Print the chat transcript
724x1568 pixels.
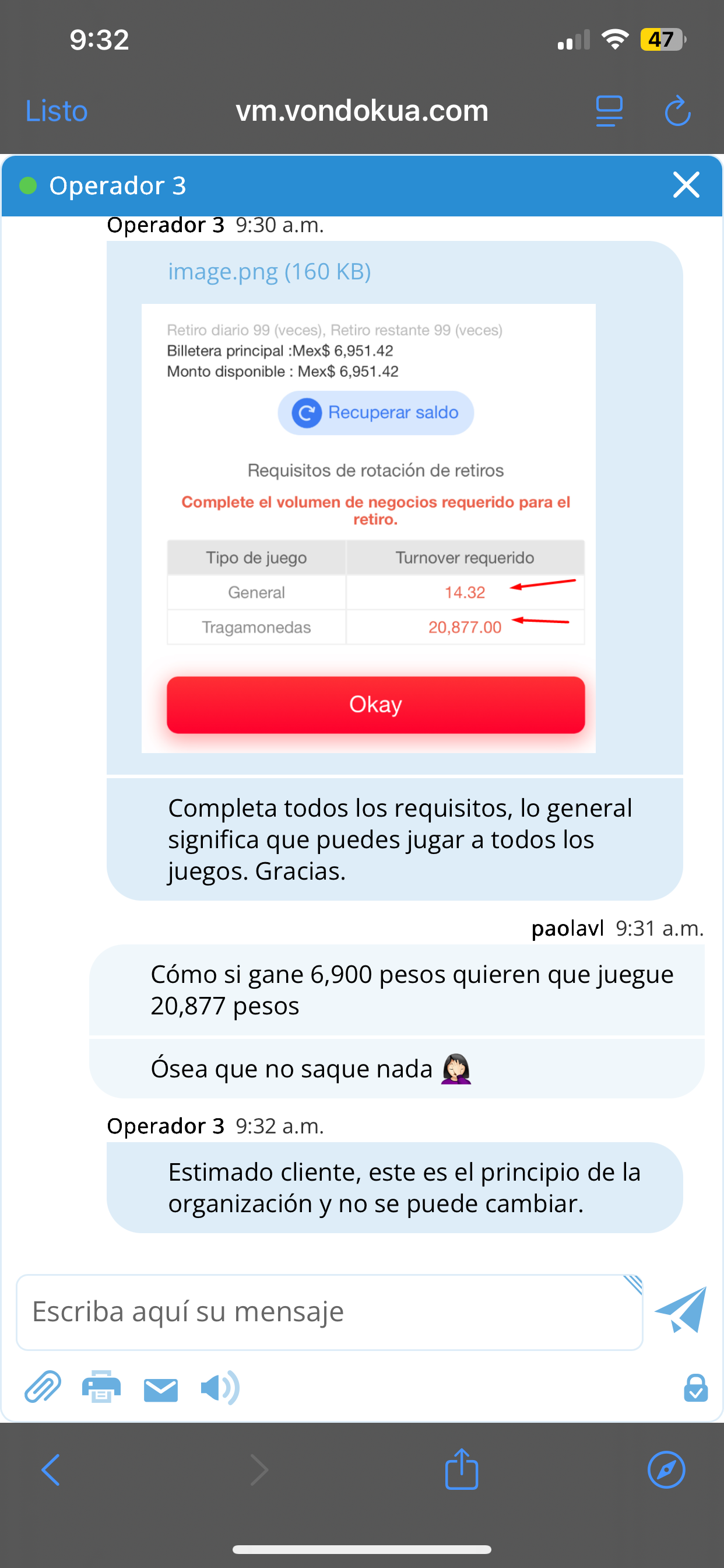click(101, 1387)
